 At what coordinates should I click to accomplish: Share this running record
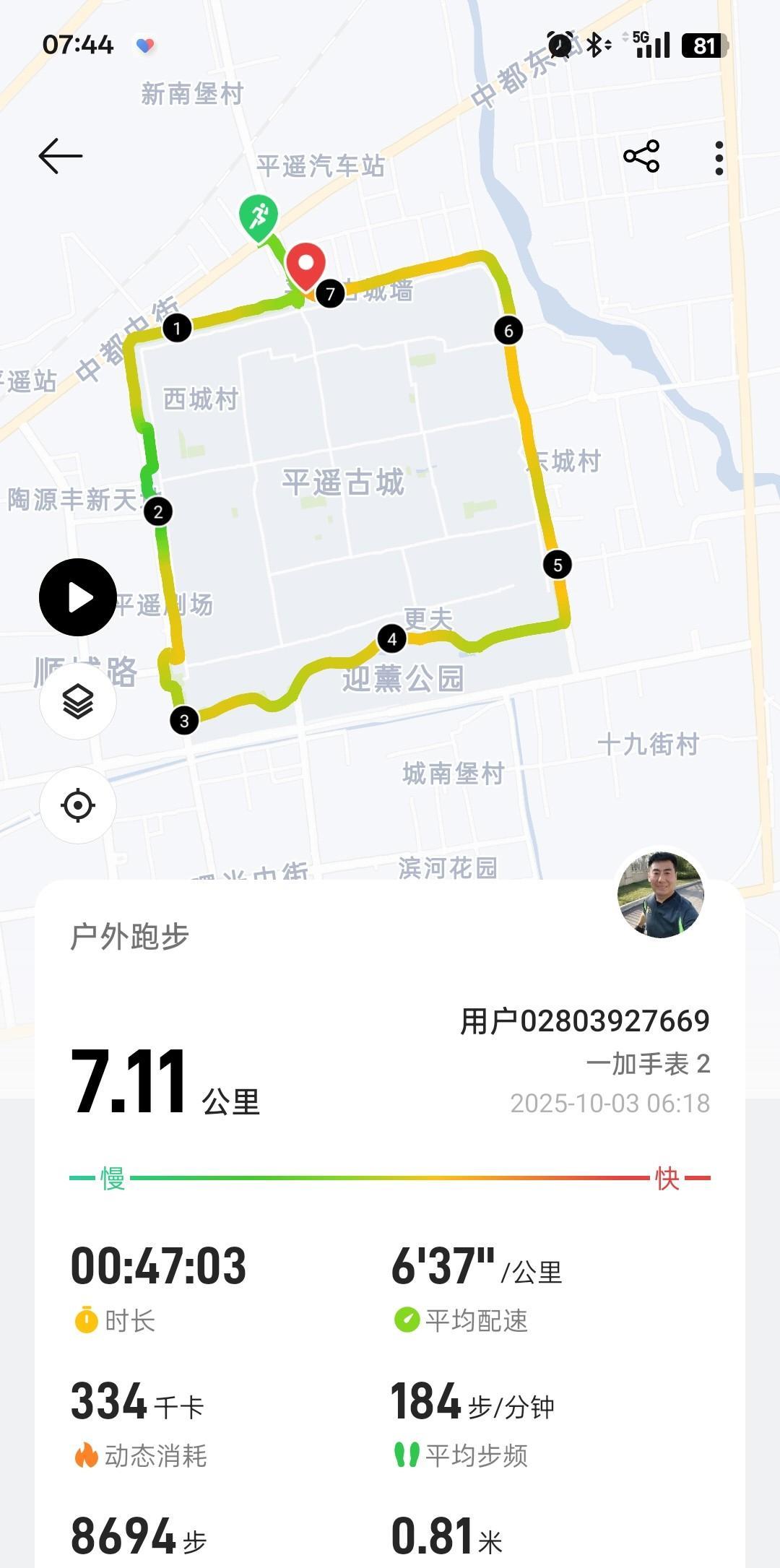641,156
